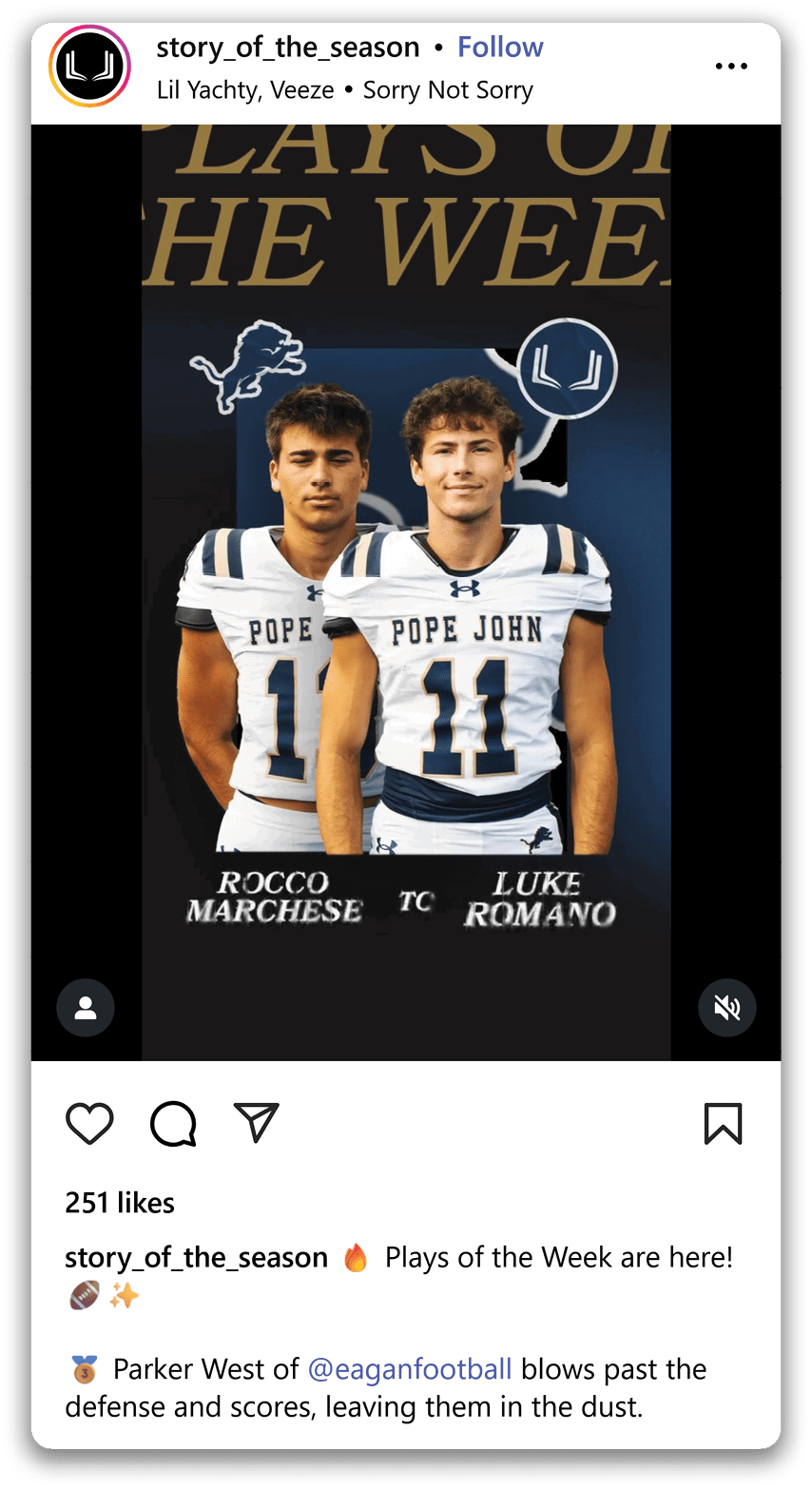Unmute the video sound
Viewport: 812px width, 1489px height.
coord(727,1007)
